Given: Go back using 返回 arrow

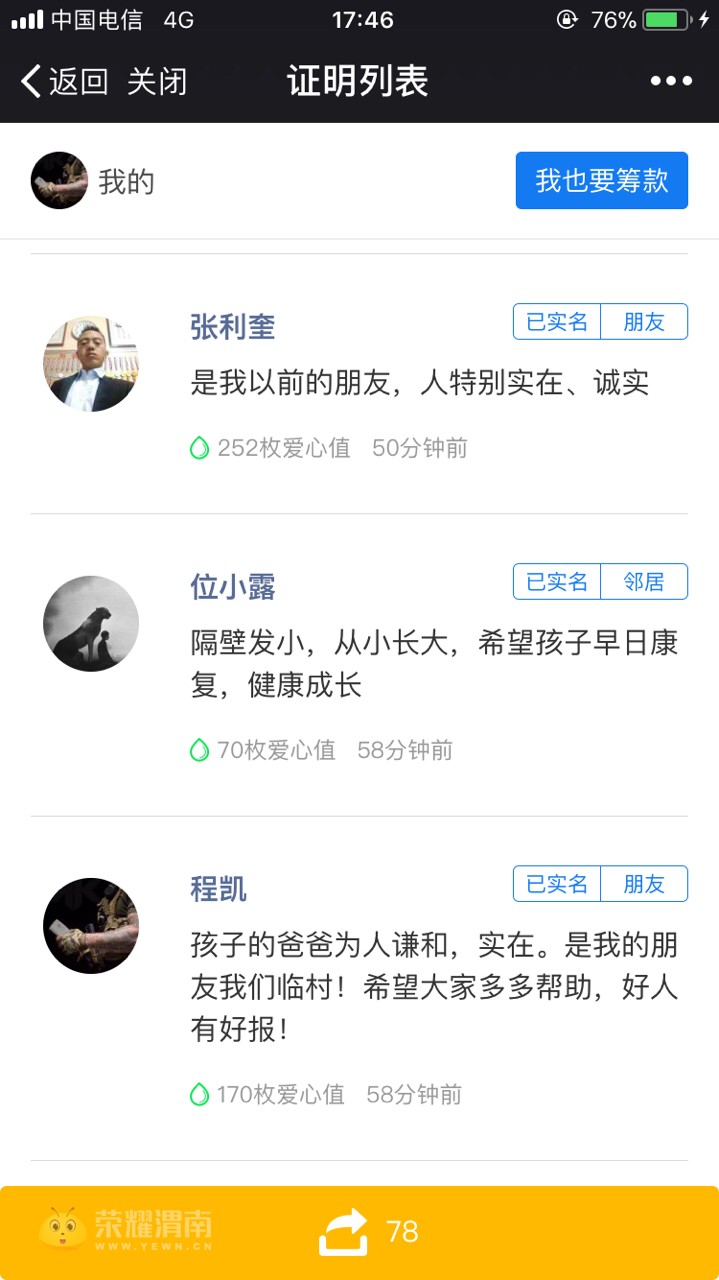Looking at the screenshot, I should tap(62, 81).
